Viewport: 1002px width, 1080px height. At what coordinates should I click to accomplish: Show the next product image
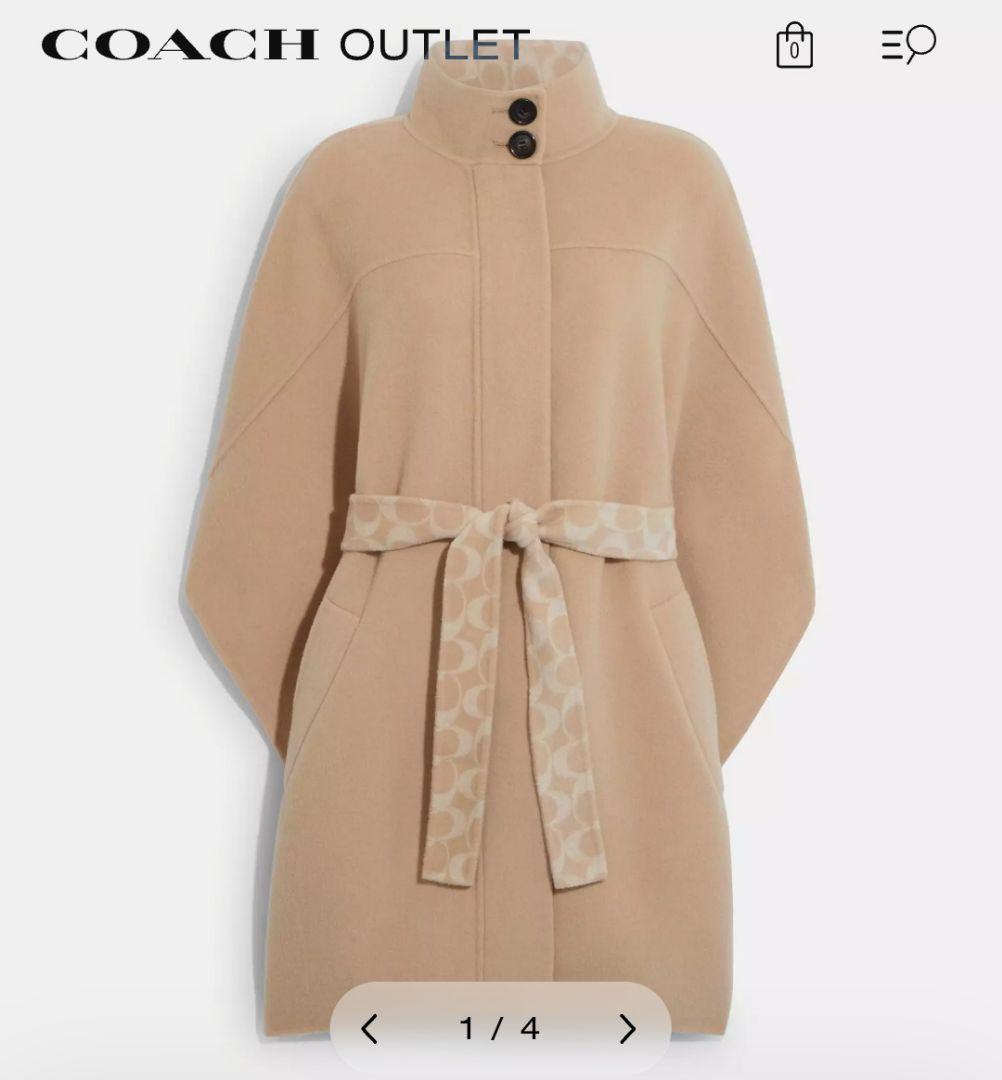[627, 1028]
